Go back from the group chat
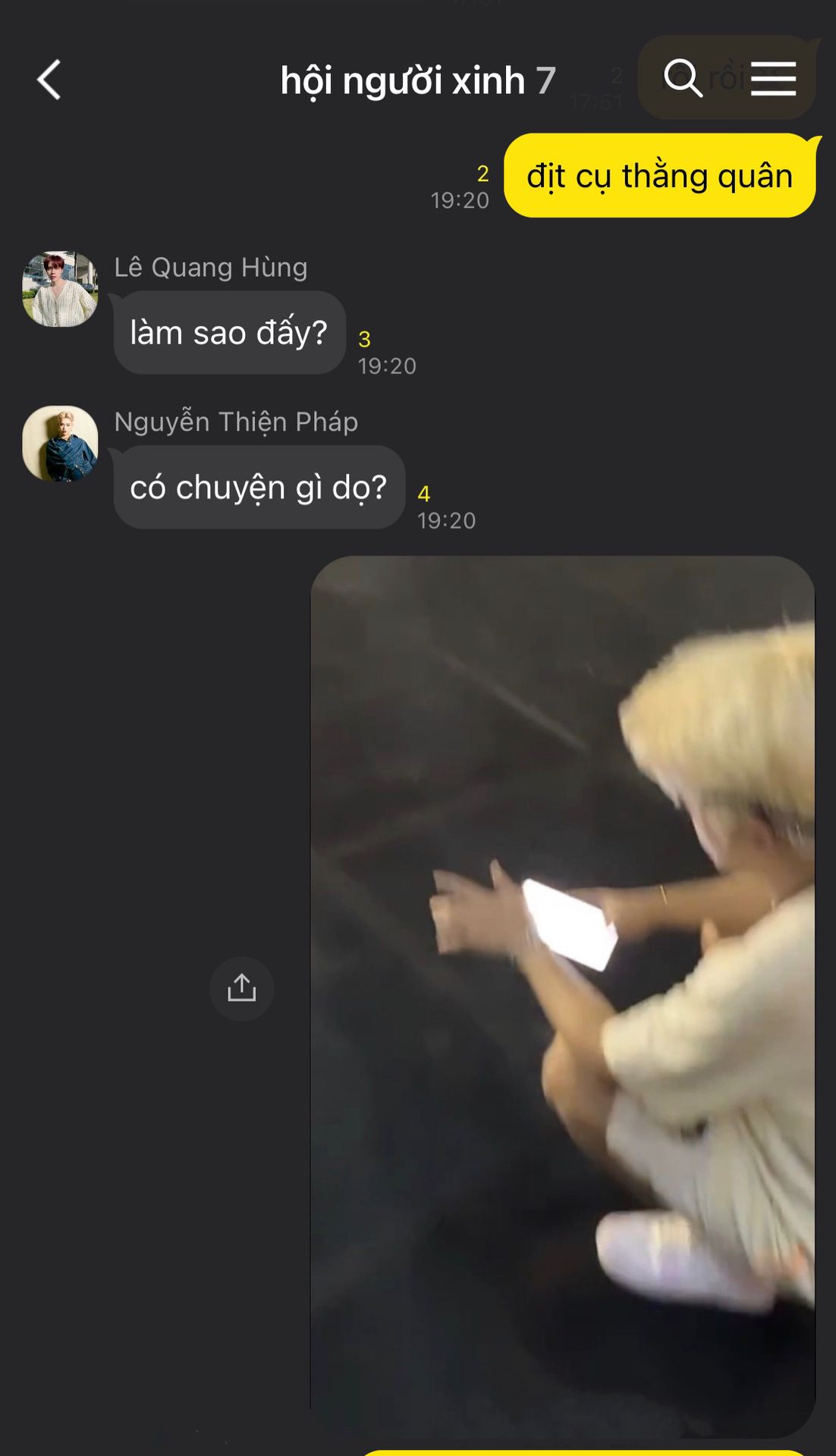The image size is (836, 1456). 49,80
